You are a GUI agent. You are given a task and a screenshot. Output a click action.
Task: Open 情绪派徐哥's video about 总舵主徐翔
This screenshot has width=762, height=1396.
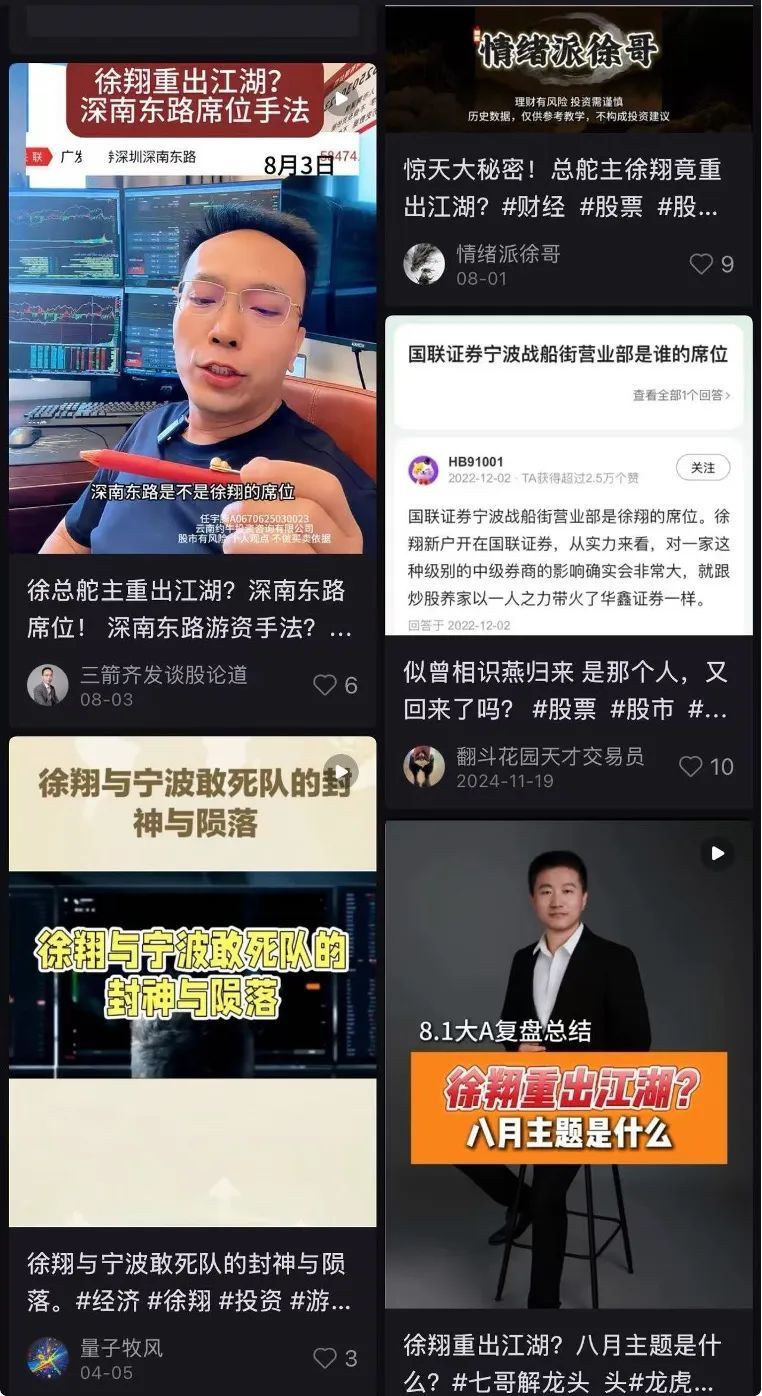pyautogui.click(x=568, y=70)
